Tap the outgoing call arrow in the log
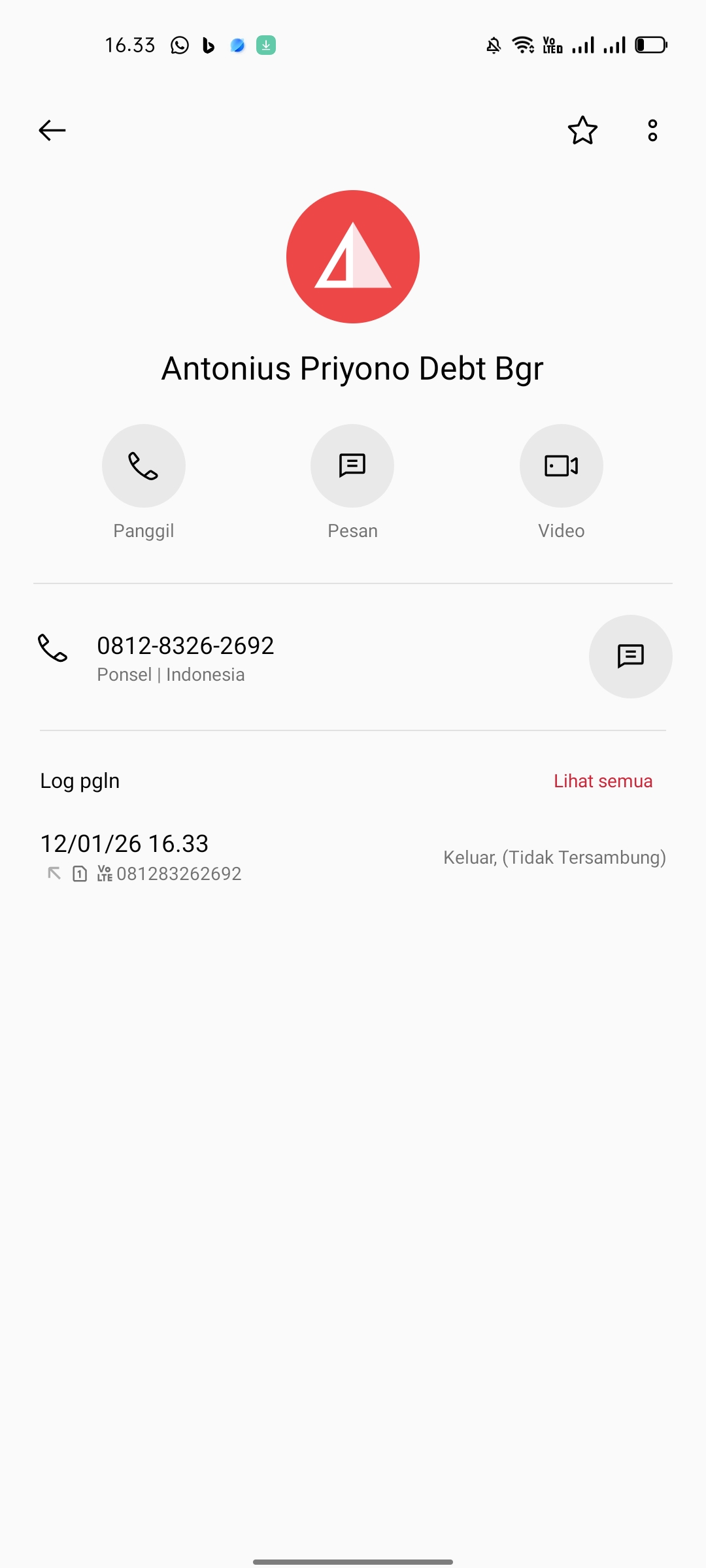 [54, 873]
